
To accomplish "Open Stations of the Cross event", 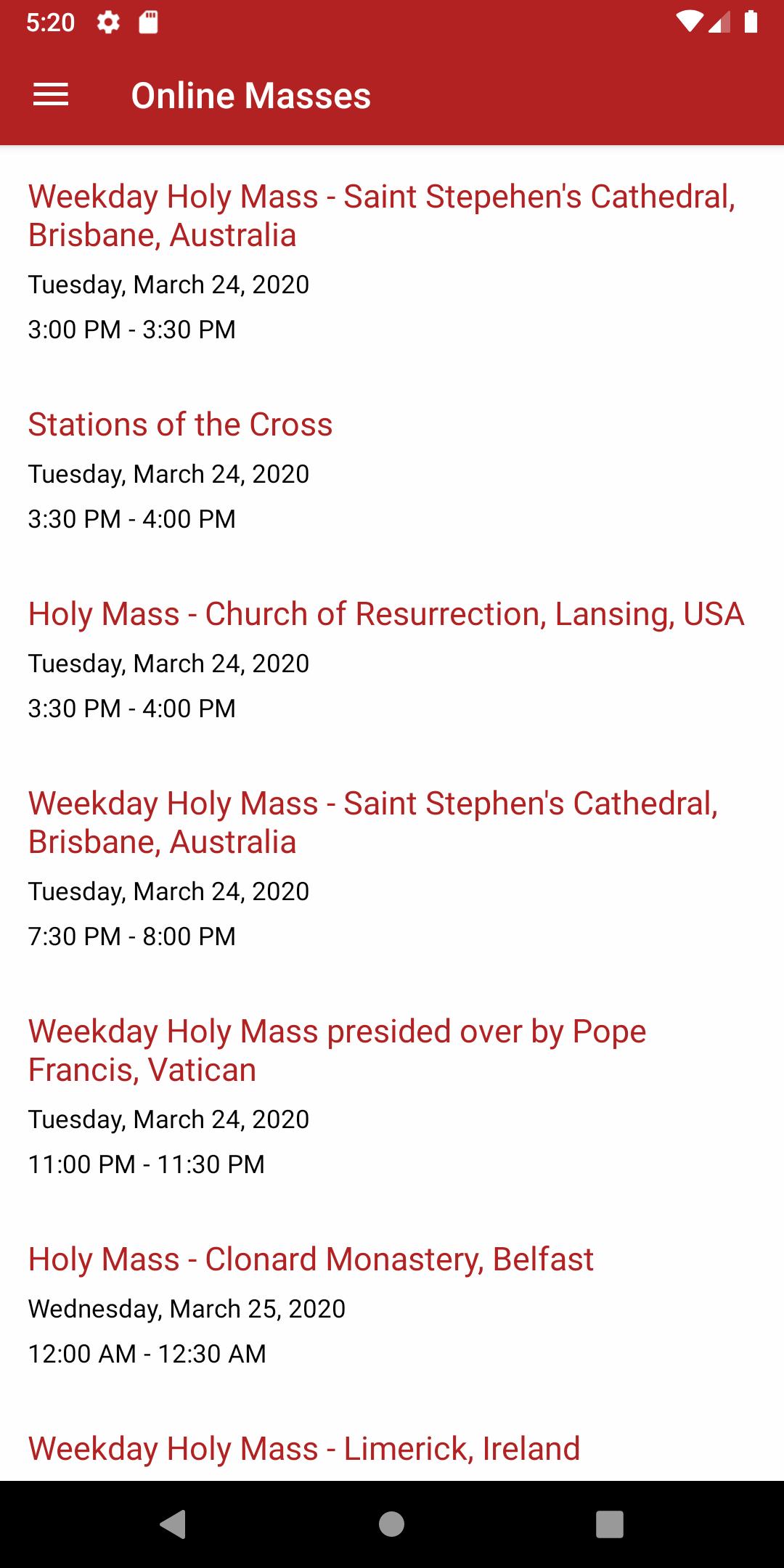I will 180,425.
